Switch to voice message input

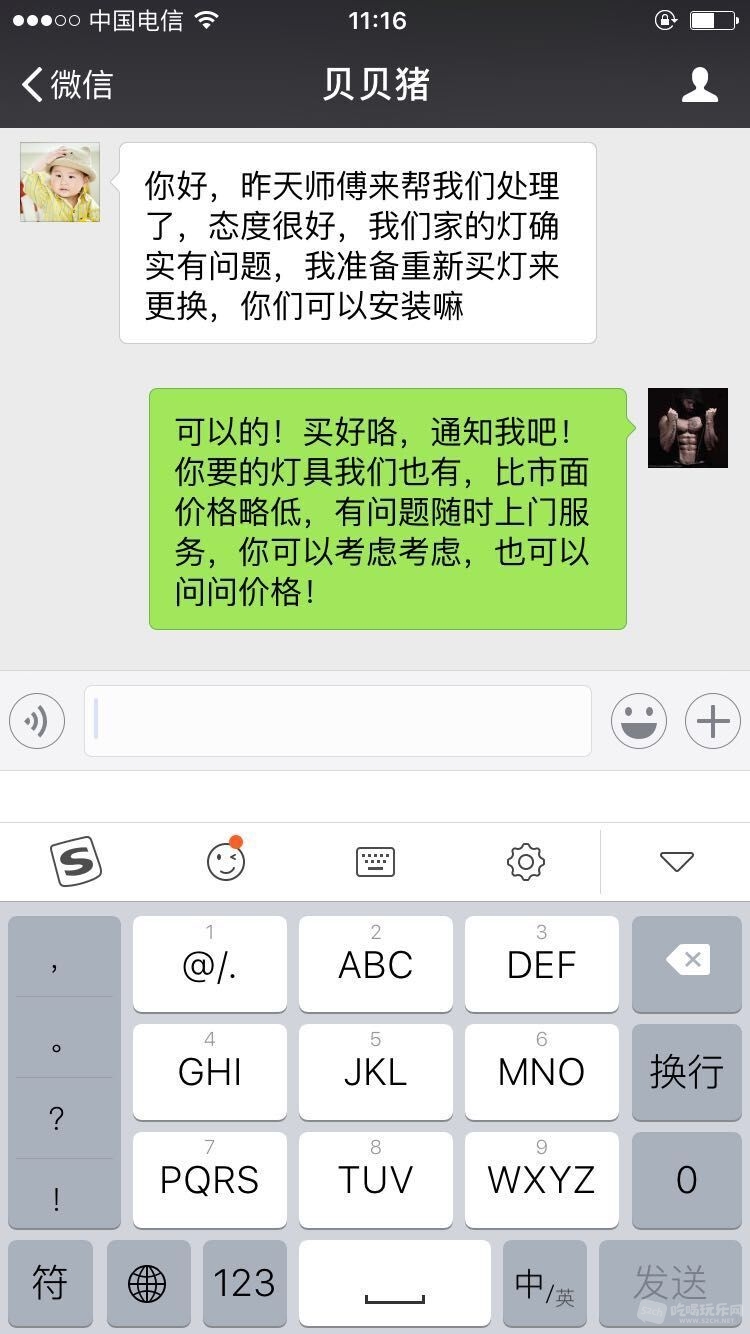pyautogui.click(x=37, y=721)
